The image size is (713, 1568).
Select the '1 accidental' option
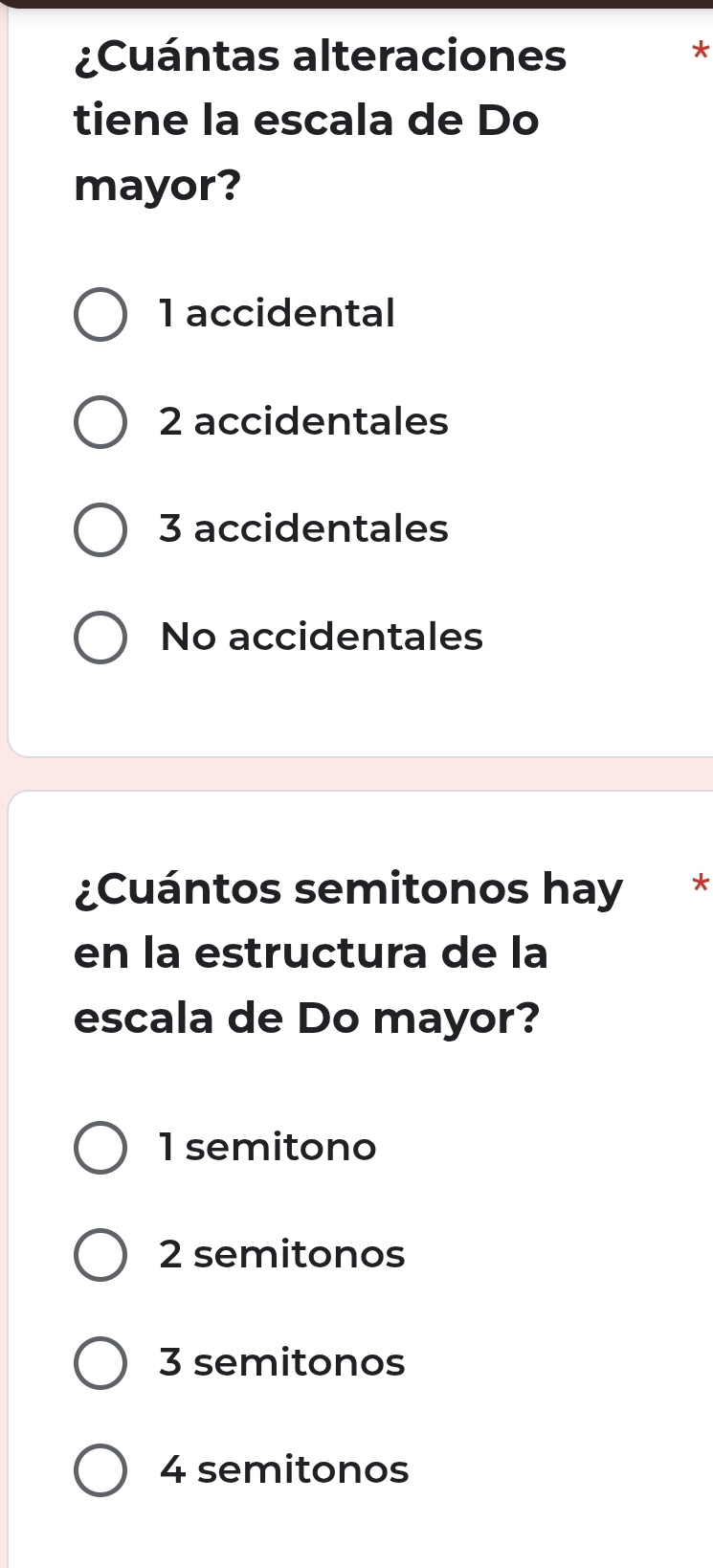coord(100,314)
